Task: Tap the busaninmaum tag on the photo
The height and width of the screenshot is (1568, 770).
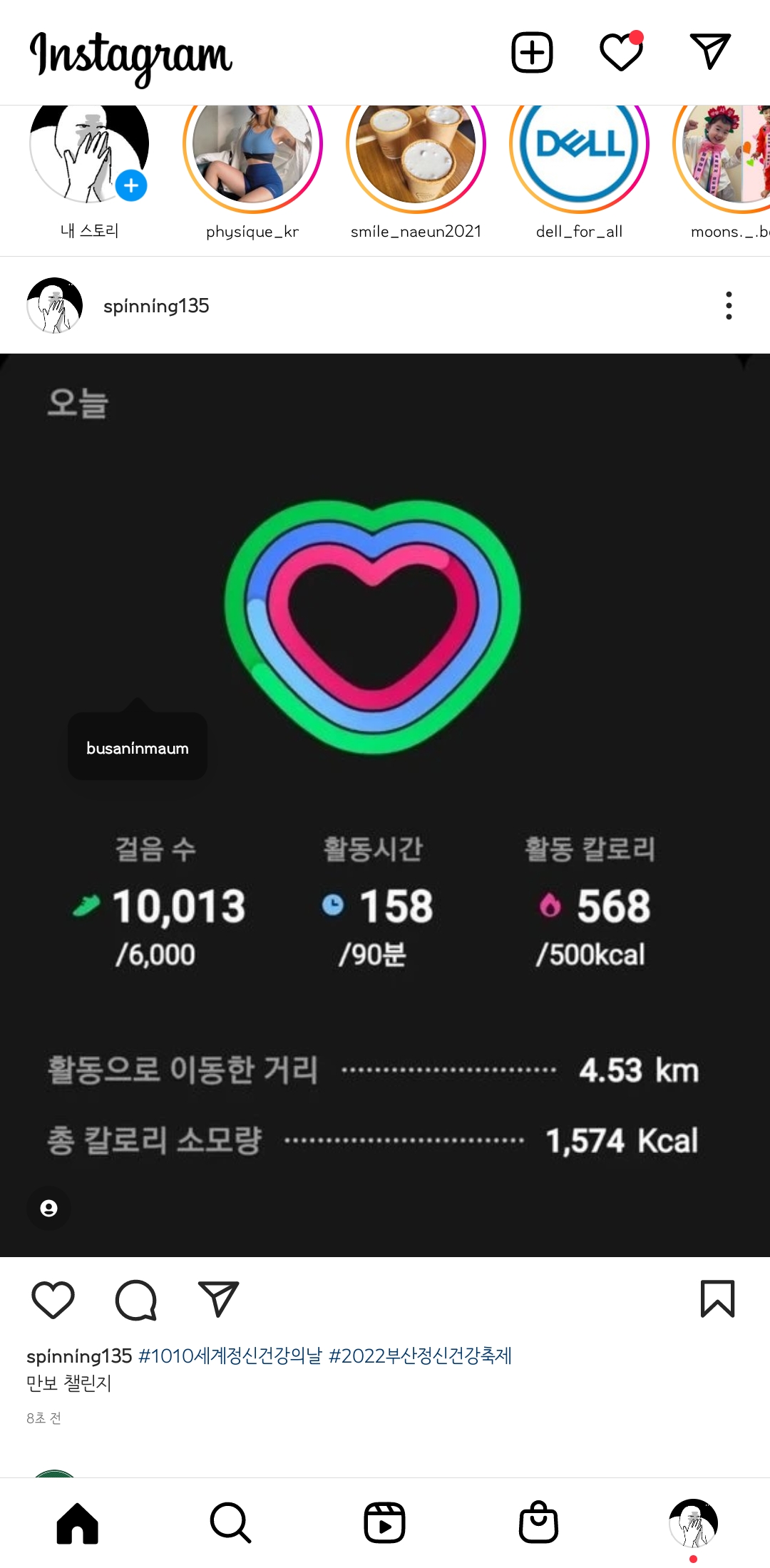Action: pos(138,748)
